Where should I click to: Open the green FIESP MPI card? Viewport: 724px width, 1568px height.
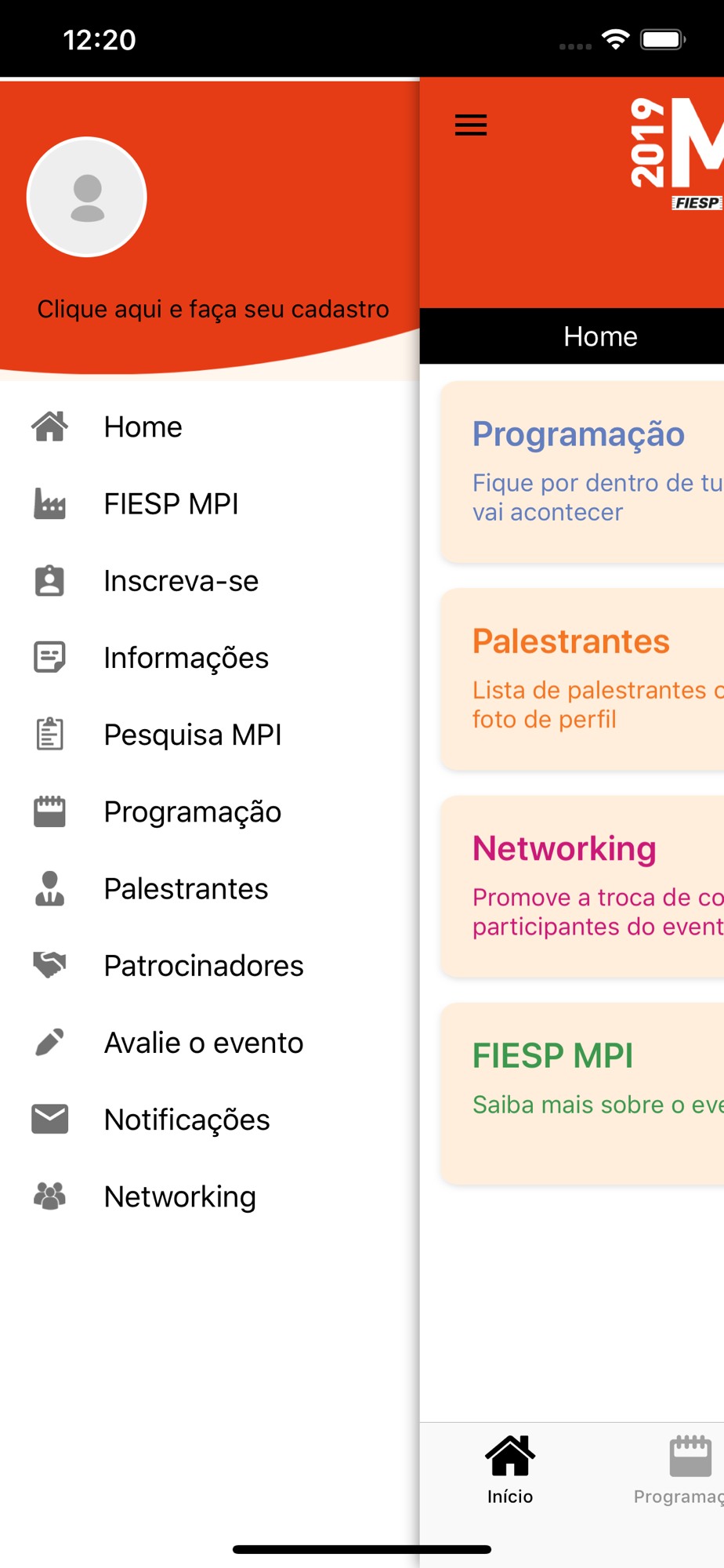(582, 1093)
